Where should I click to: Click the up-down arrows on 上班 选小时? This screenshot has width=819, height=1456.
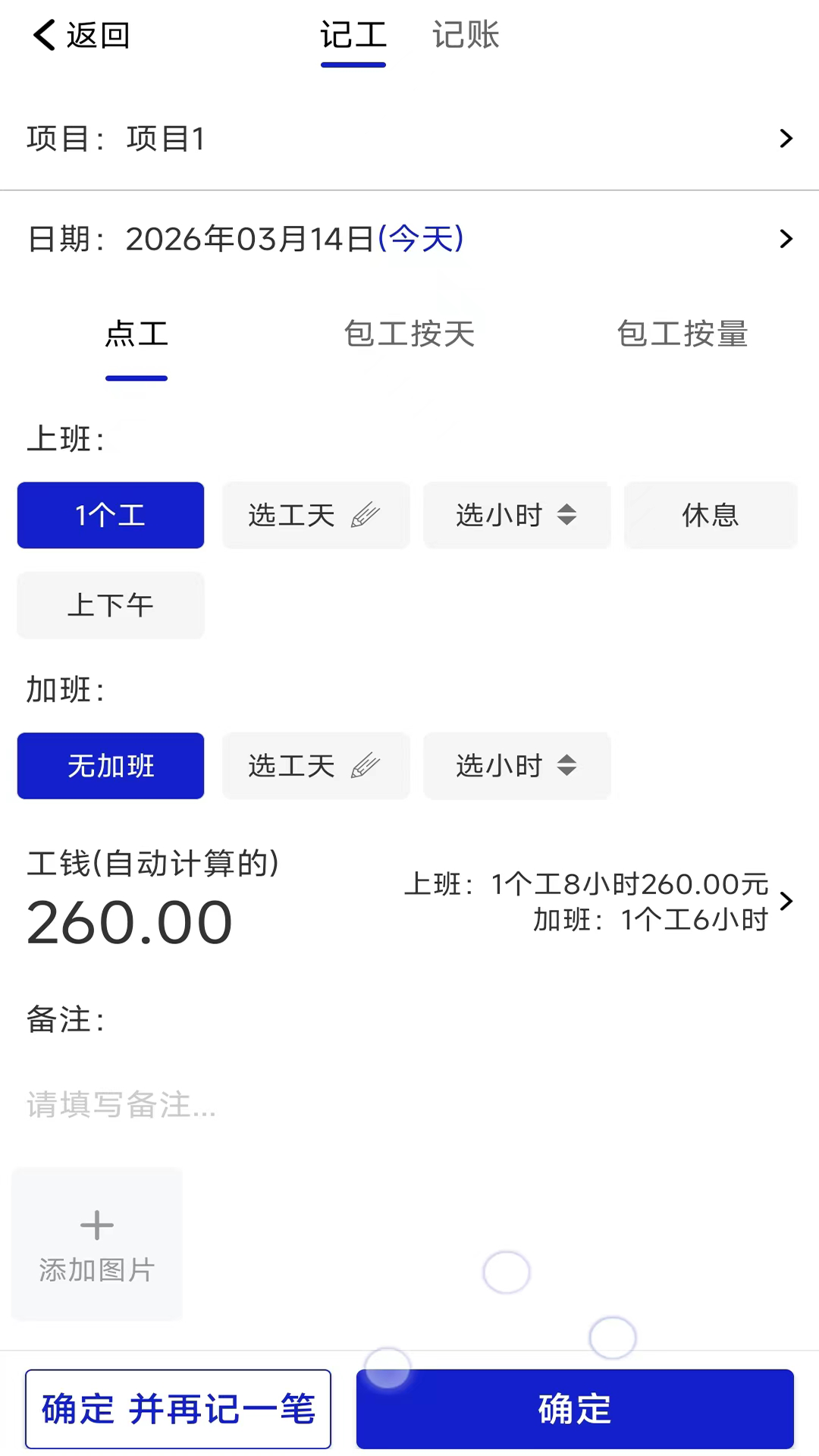[x=565, y=515]
